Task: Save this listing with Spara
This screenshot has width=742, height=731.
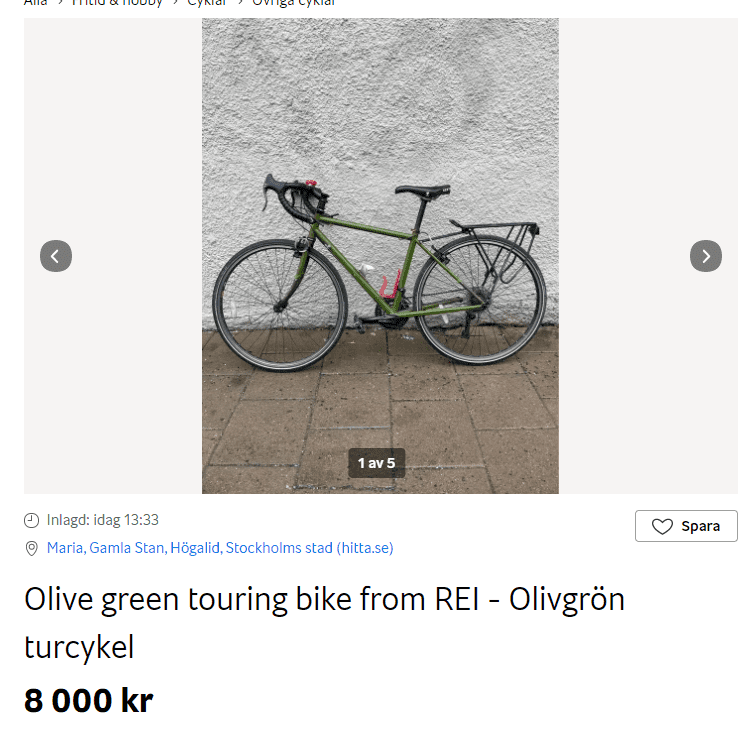Action: coord(686,526)
